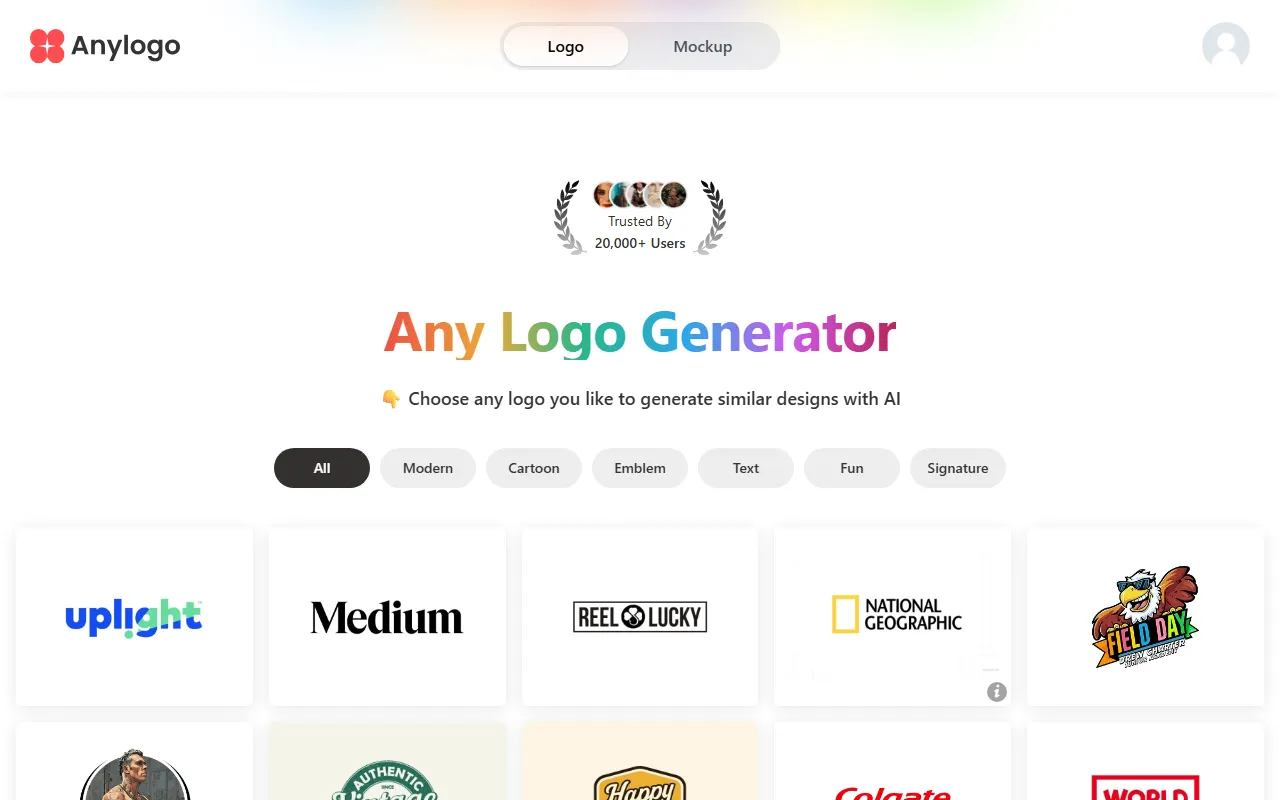Select the All filter chip
Image resolution: width=1280 pixels, height=800 pixels.
(321, 468)
